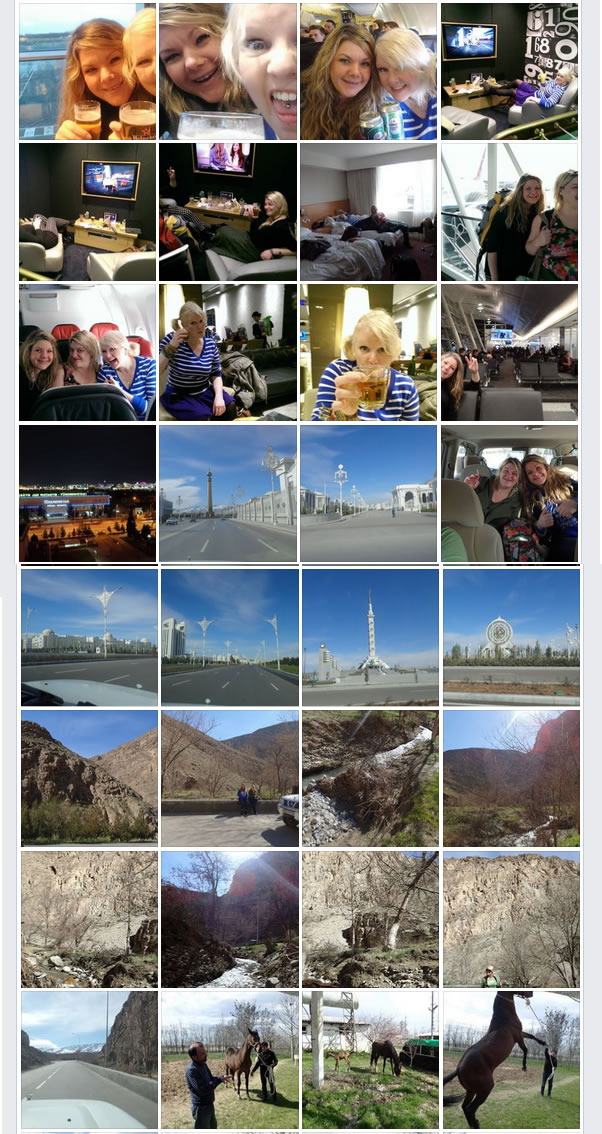View the lounge photo with the wall of large numbers
The image size is (602, 1134).
[510, 71]
